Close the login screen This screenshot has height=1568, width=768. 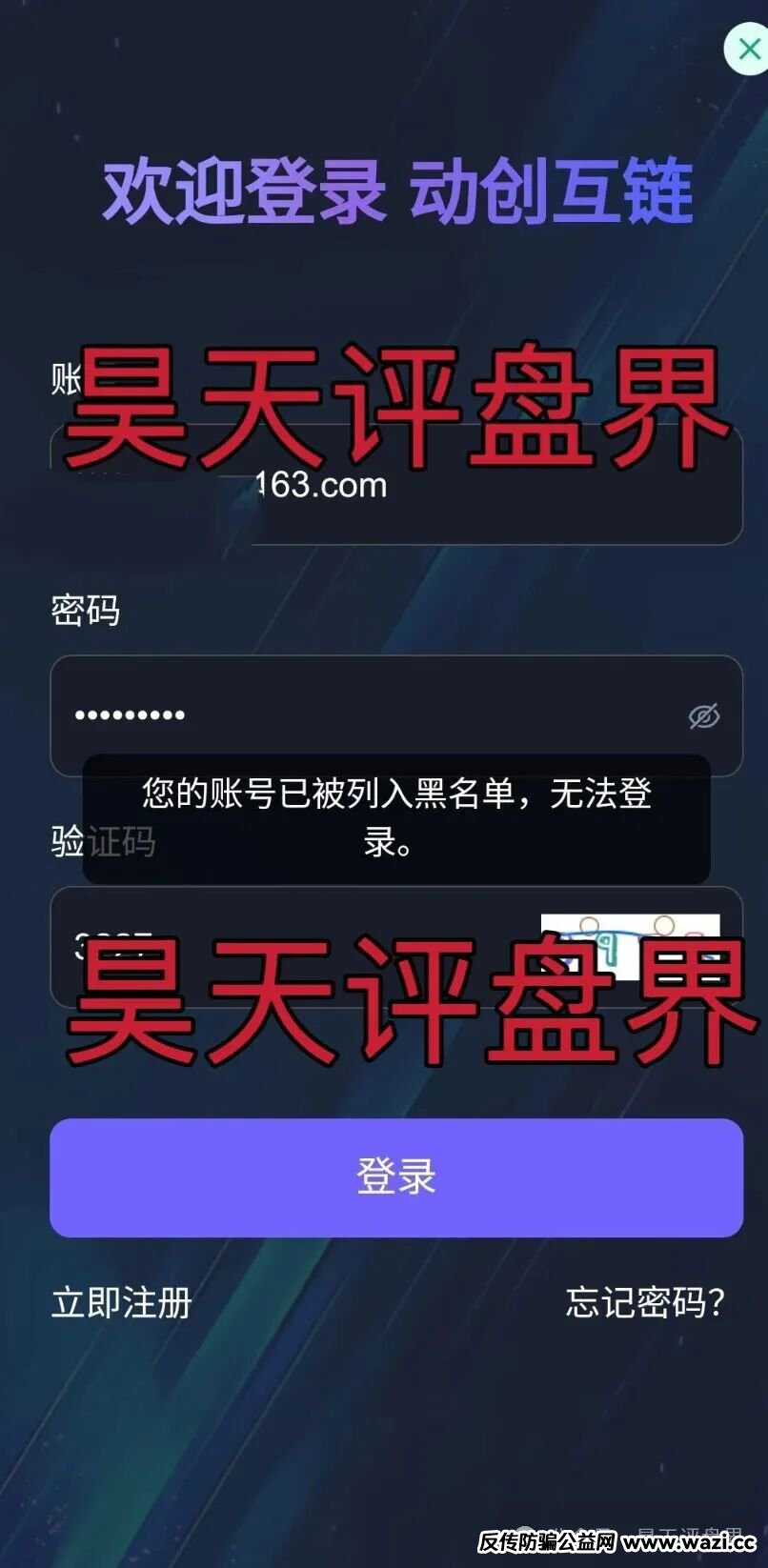[749, 49]
